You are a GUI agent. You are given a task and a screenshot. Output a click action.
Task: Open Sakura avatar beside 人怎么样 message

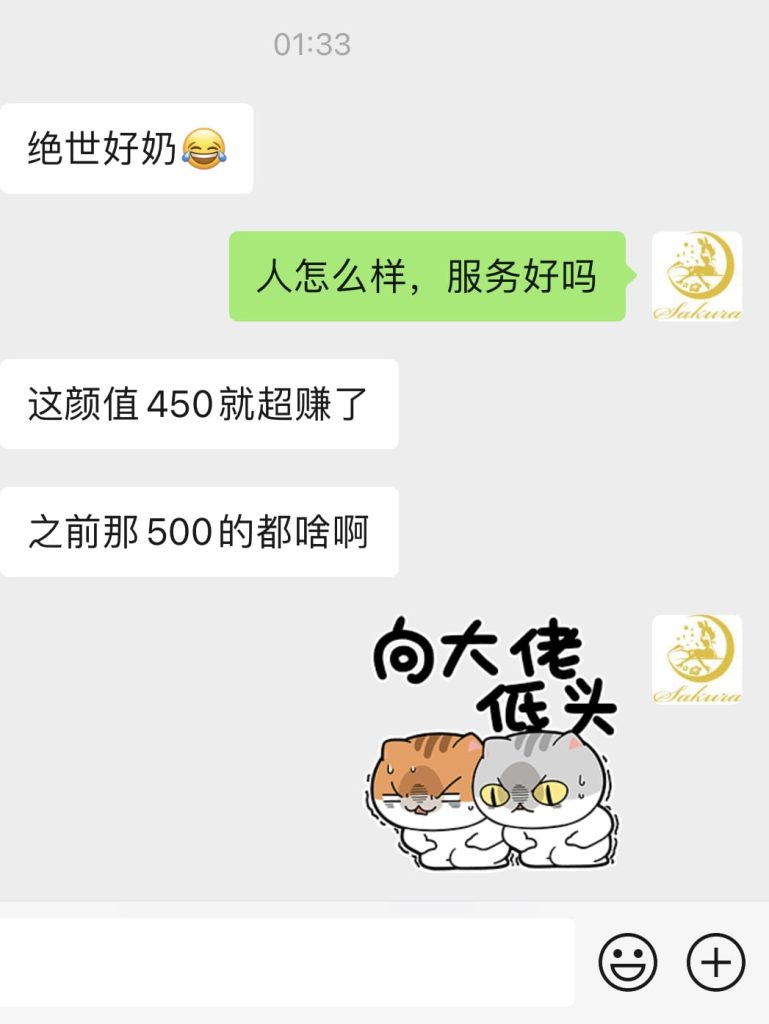click(697, 276)
